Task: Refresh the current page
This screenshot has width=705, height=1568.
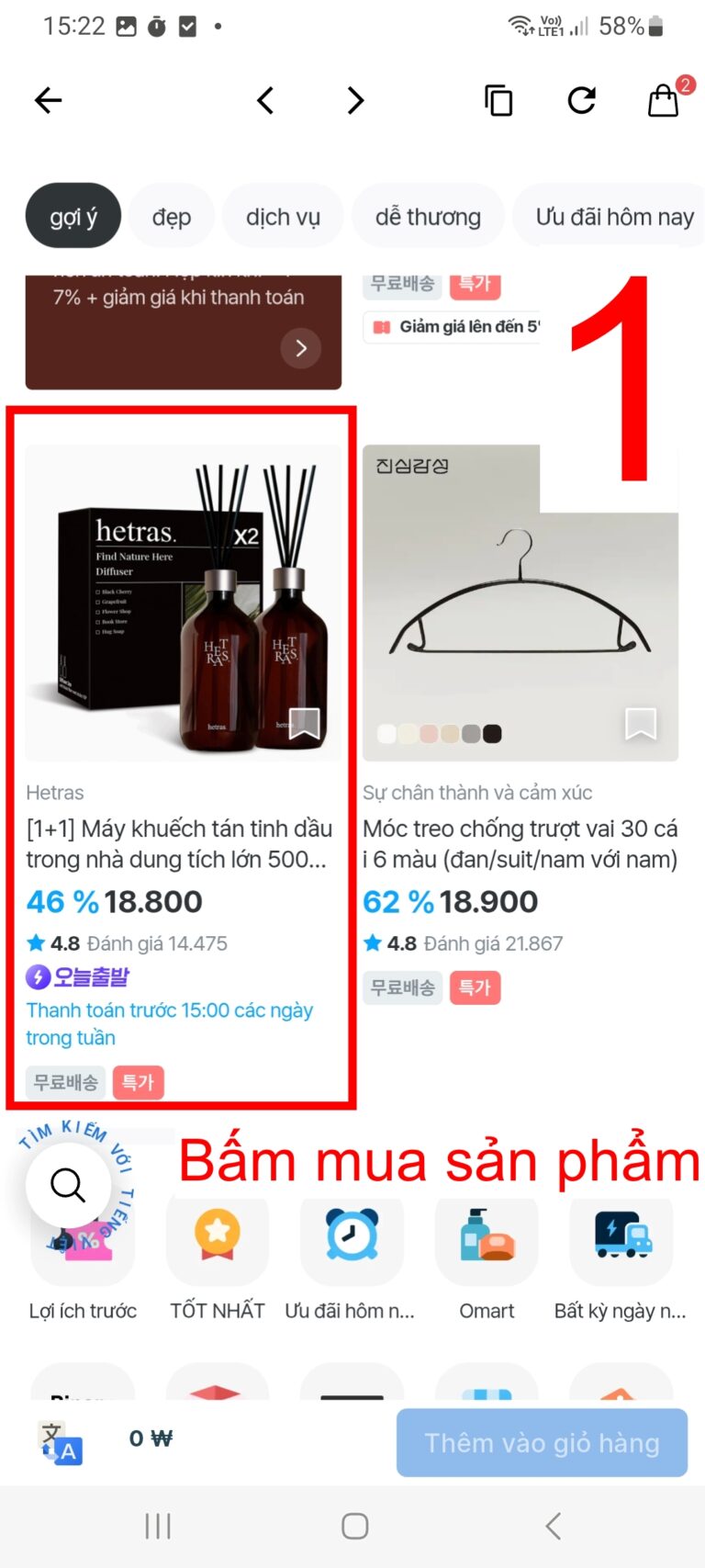Action: point(581,101)
